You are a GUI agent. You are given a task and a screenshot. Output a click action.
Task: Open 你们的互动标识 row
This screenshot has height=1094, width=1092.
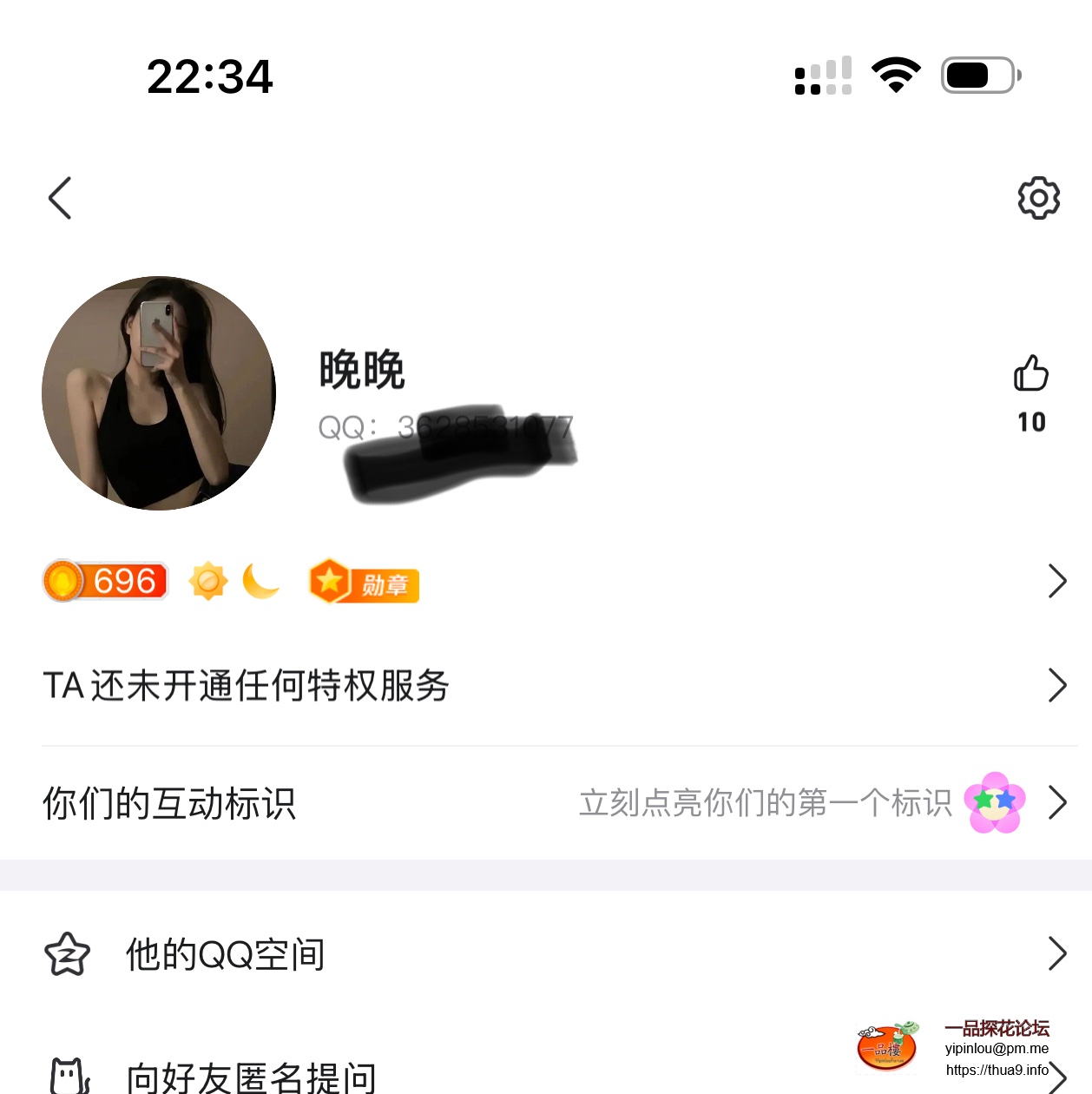click(x=556, y=803)
